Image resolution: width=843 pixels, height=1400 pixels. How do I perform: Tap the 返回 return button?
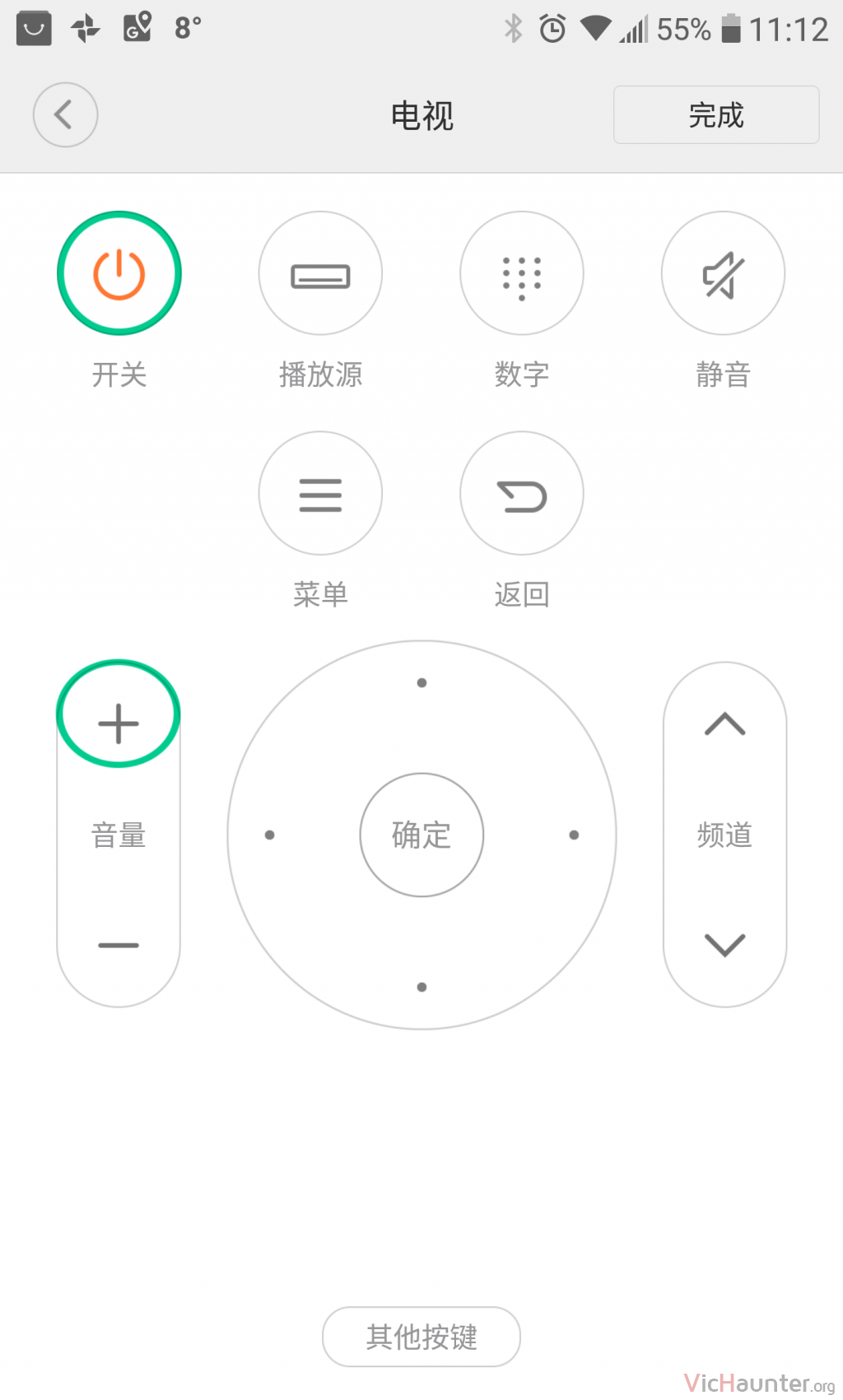coord(521,493)
